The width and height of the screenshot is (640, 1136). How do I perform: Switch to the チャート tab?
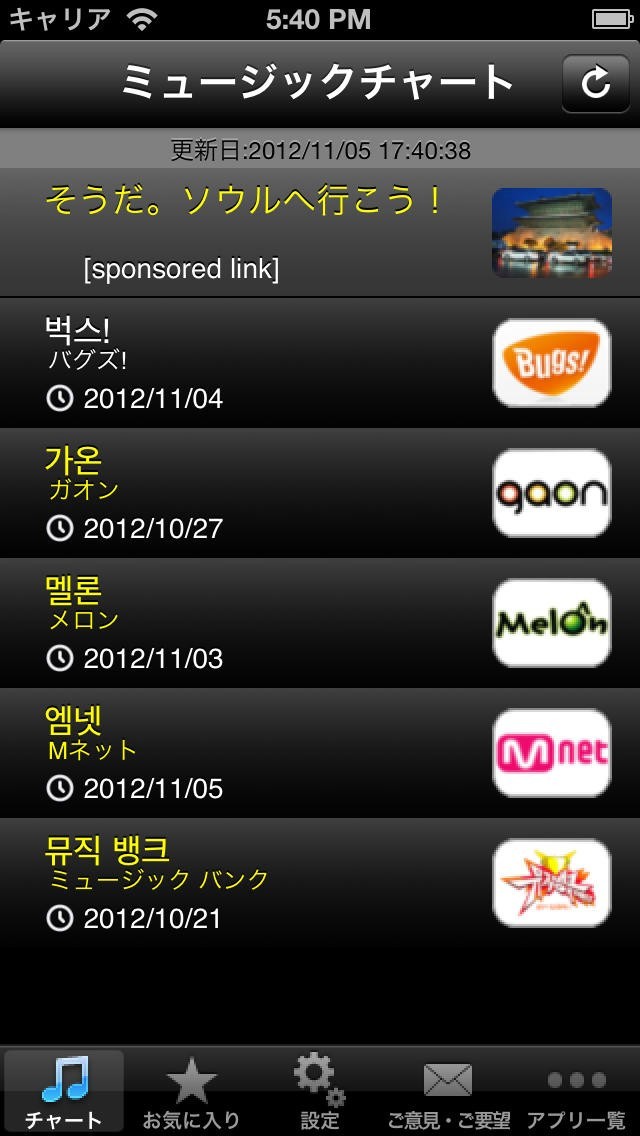[64, 1091]
